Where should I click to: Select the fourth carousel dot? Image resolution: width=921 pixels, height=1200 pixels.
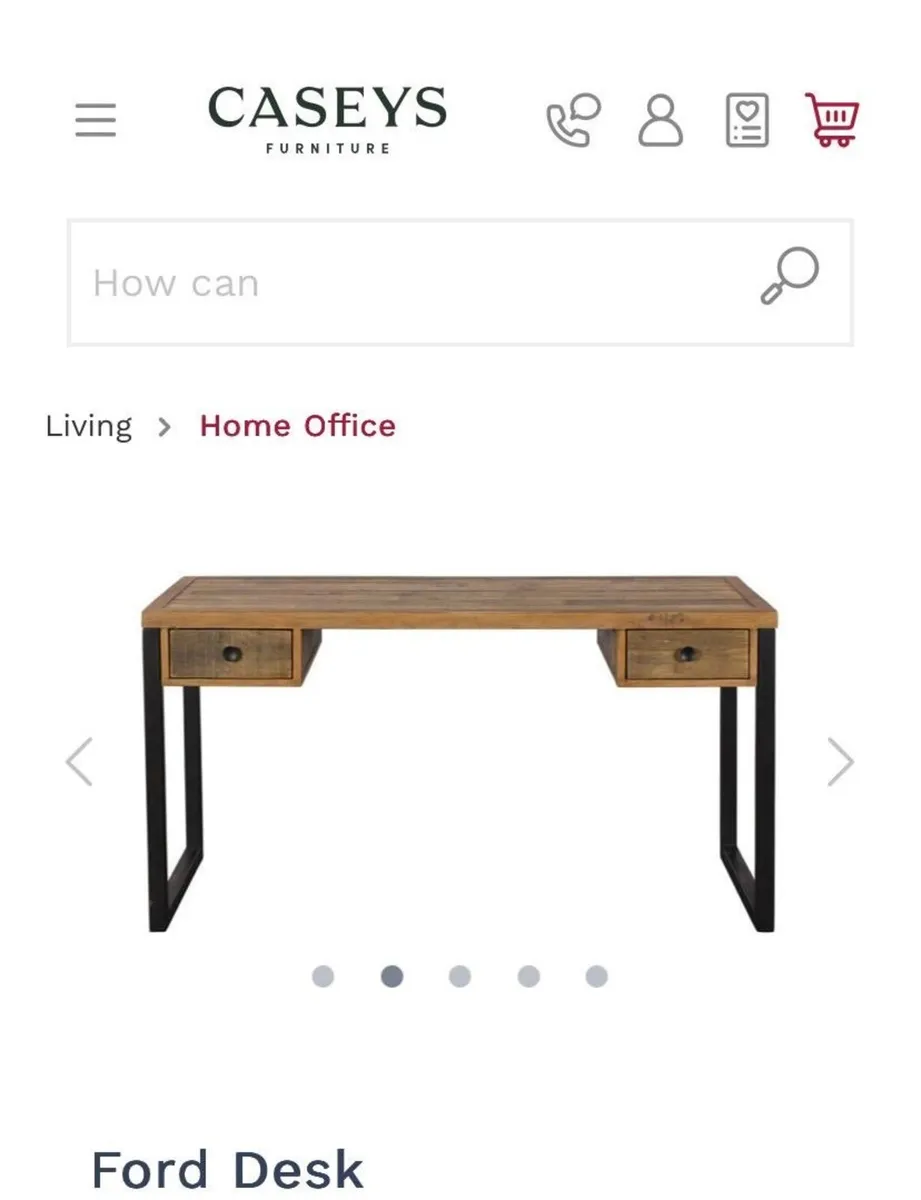click(x=526, y=976)
